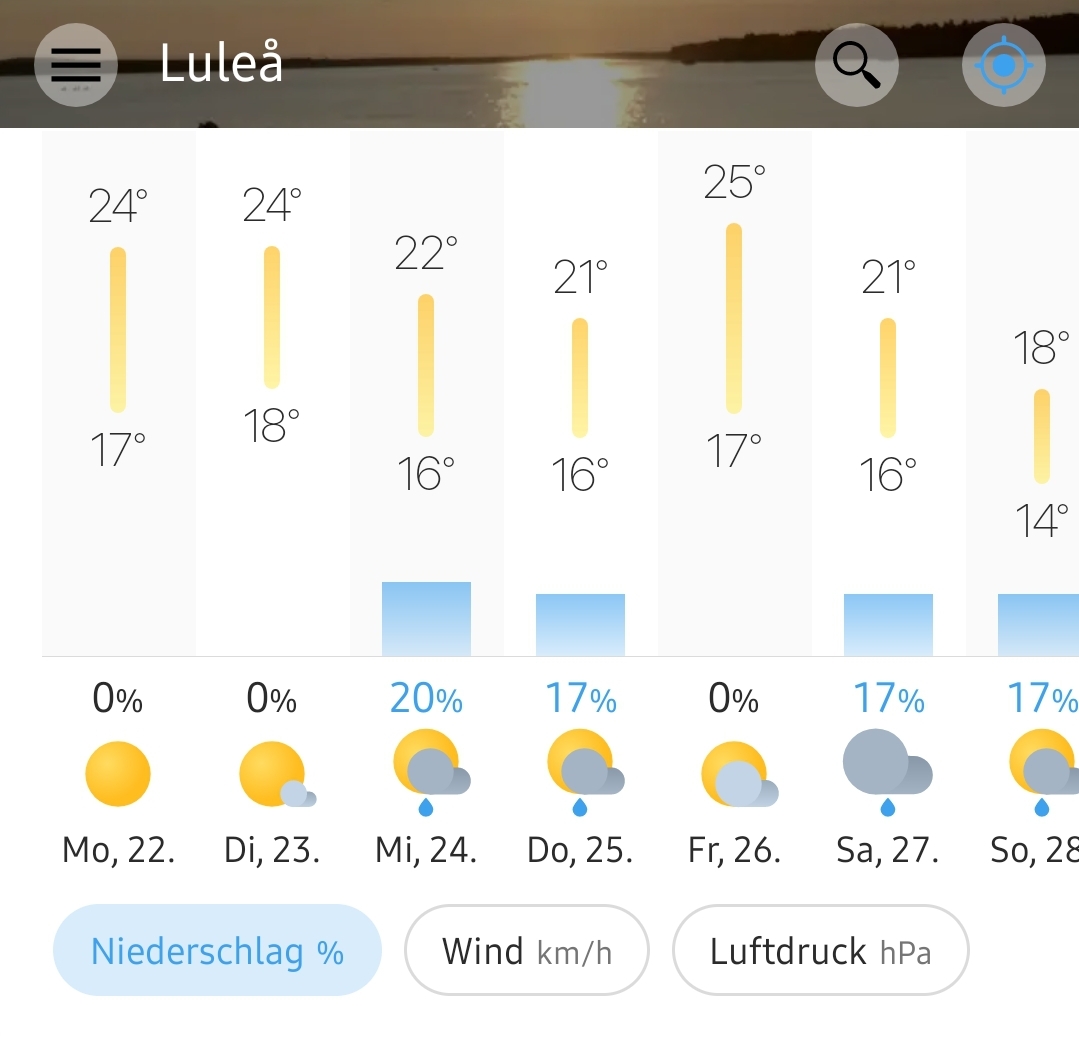Open the location search
Screen dimensions: 1079x1037
point(856,65)
